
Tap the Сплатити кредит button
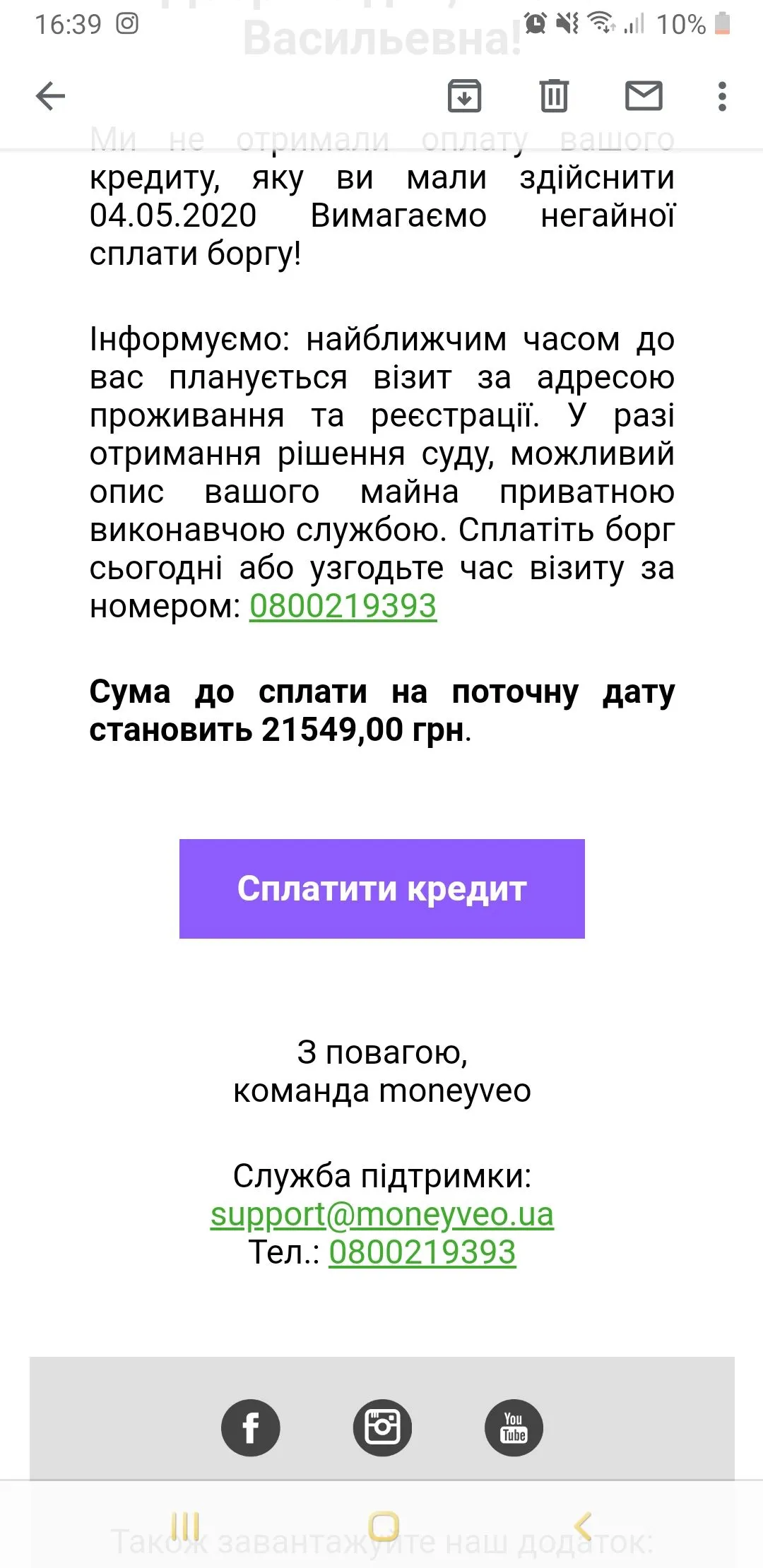pyautogui.click(x=381, y=889)
